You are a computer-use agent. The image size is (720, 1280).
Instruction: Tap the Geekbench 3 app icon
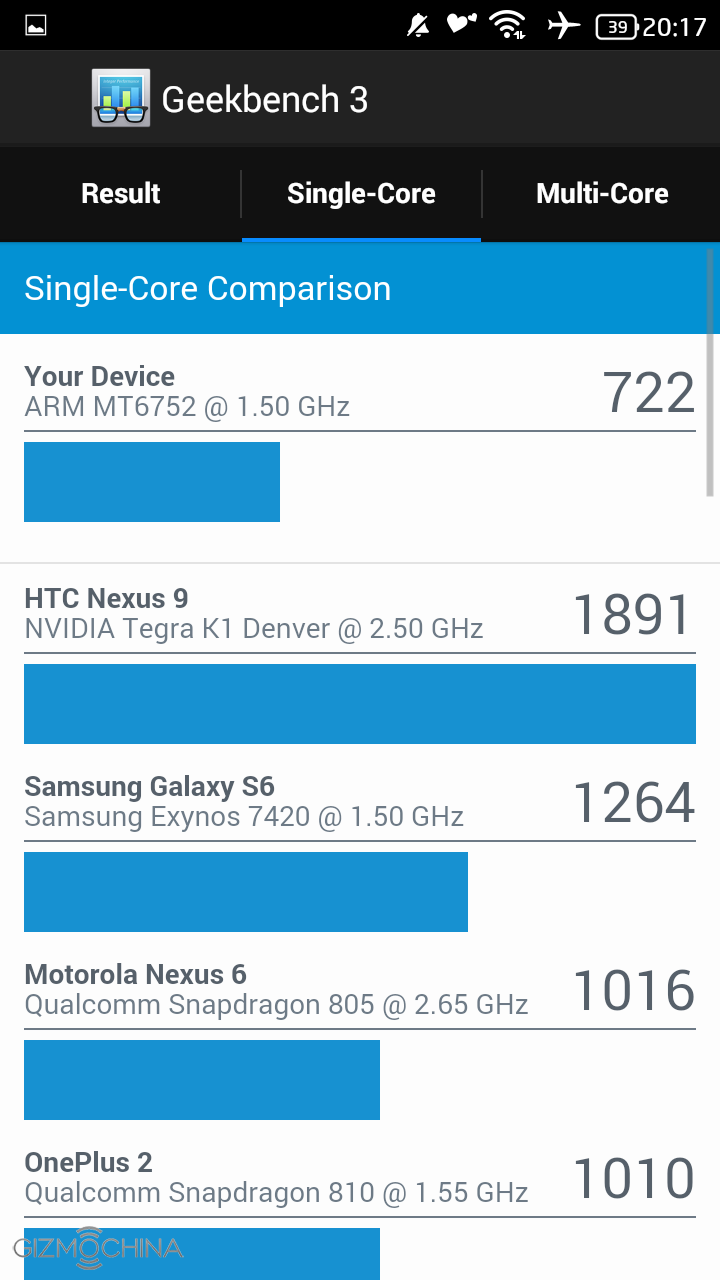click(120, 99)
